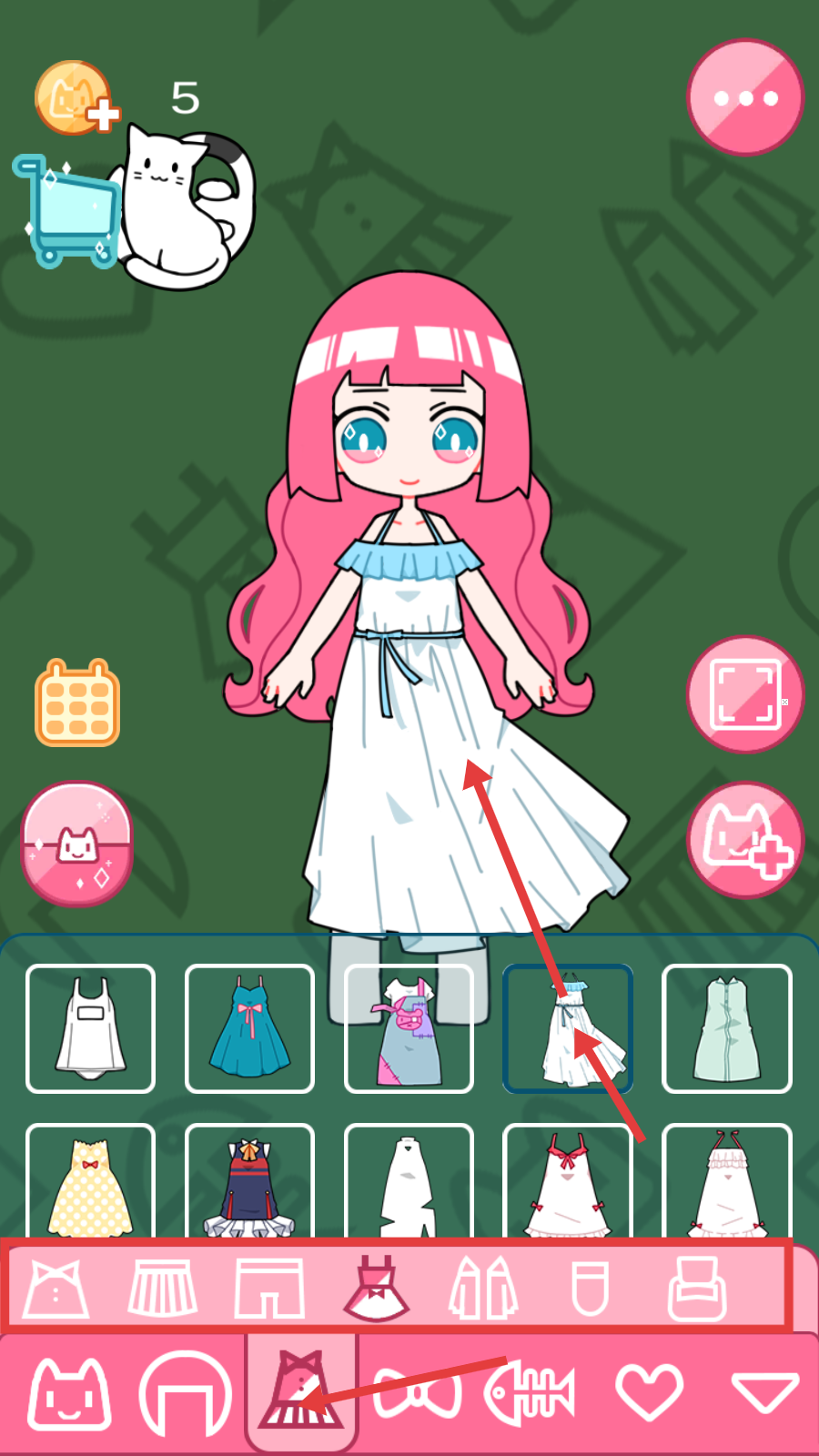Add a new cat character

[745, 839]
